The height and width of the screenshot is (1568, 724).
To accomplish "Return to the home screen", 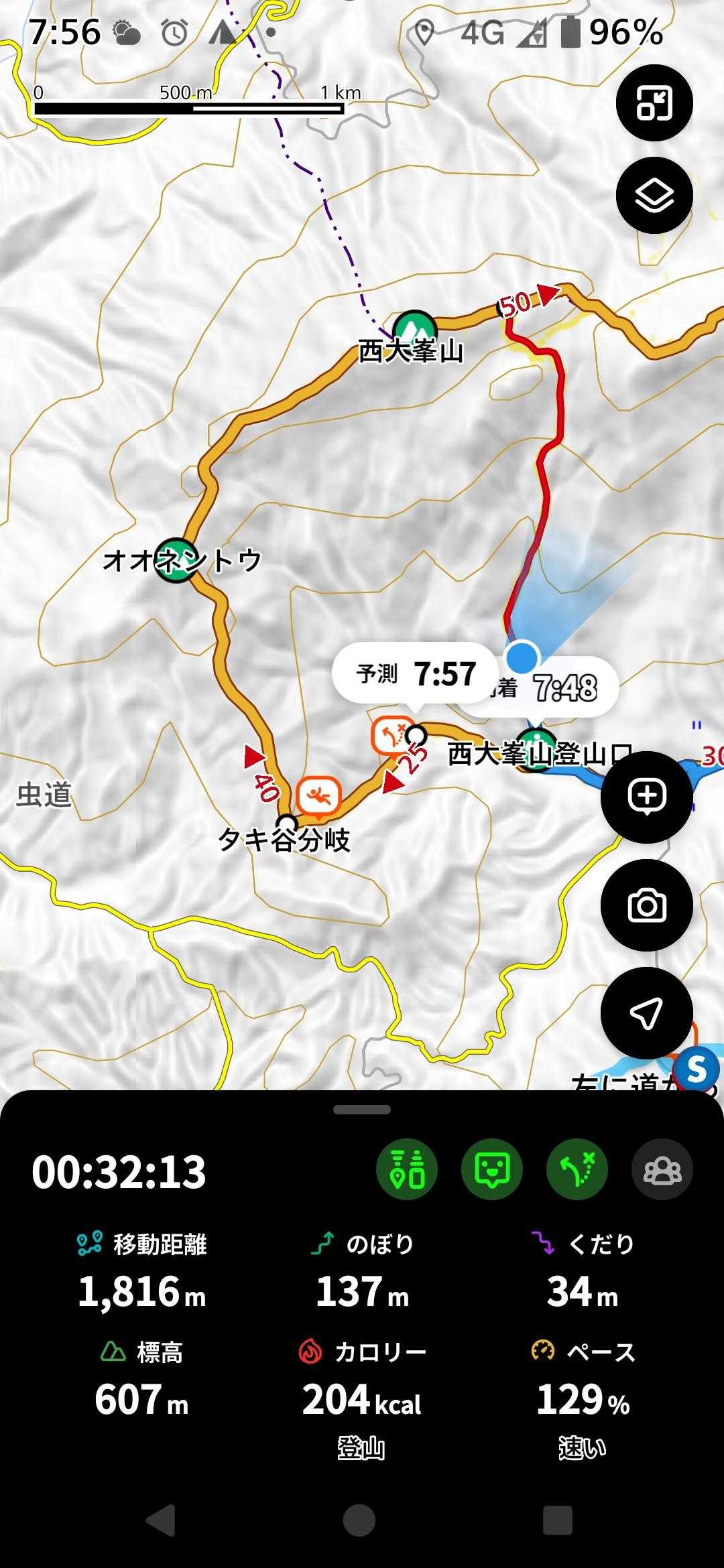I will point(359,1520).
